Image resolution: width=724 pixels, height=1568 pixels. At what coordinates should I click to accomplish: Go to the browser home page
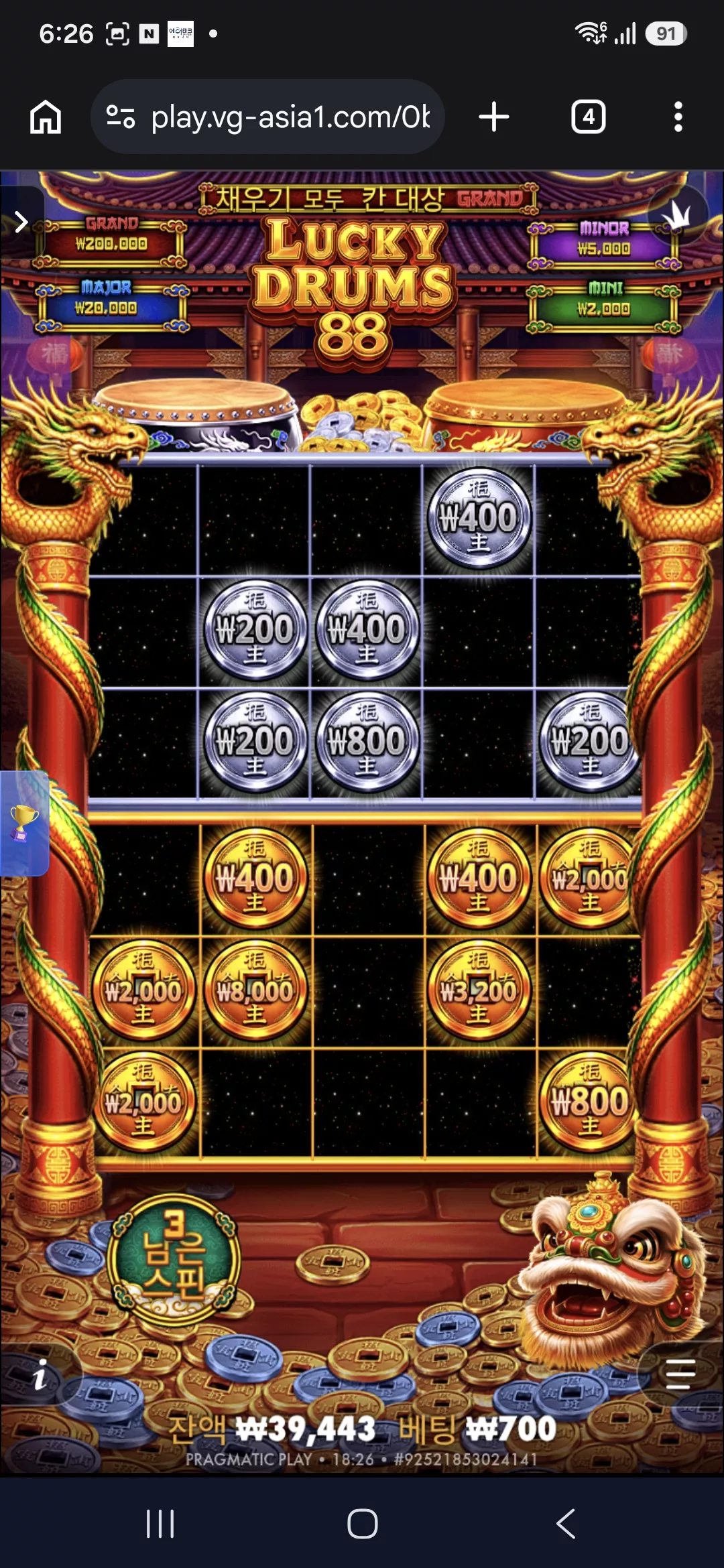pos(46,117)
